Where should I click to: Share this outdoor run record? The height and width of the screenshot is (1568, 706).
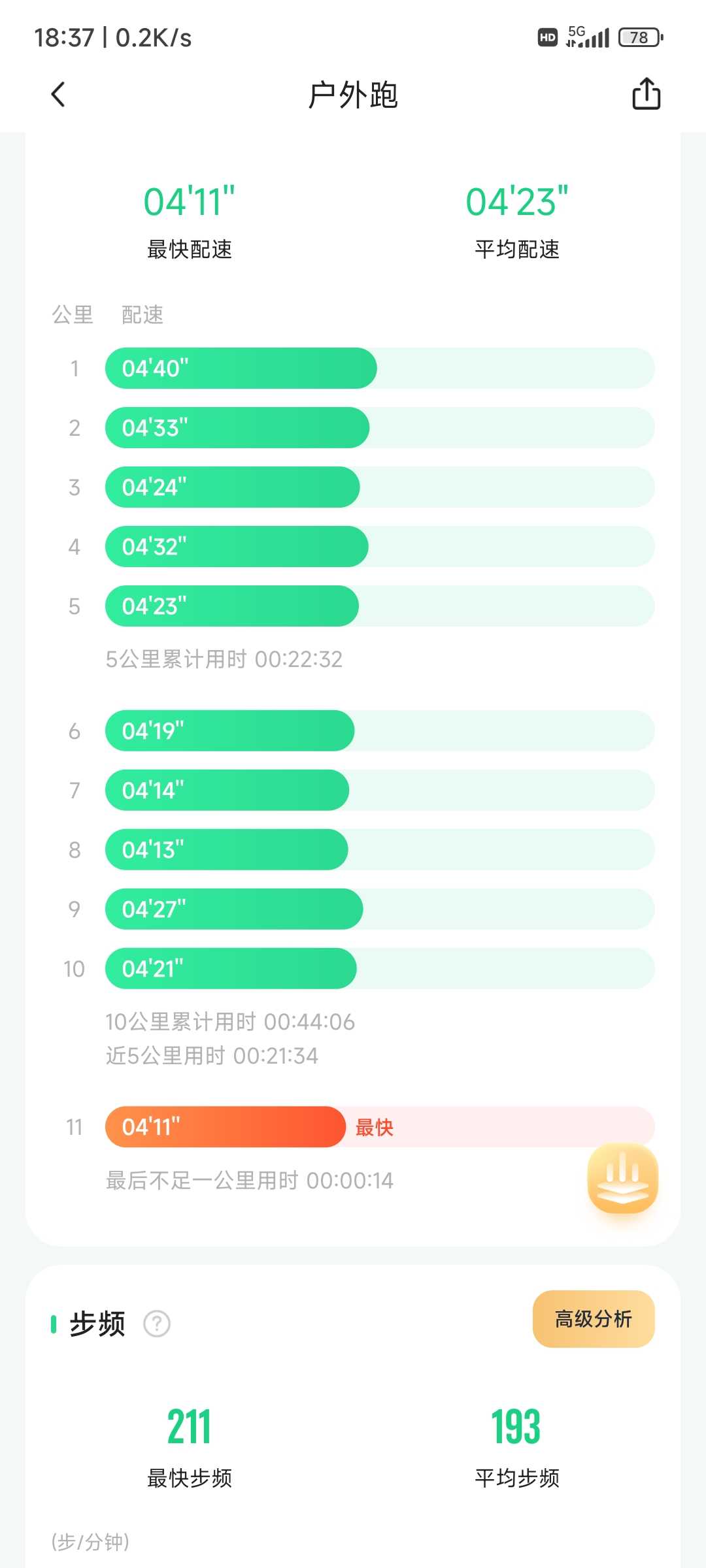646,94
